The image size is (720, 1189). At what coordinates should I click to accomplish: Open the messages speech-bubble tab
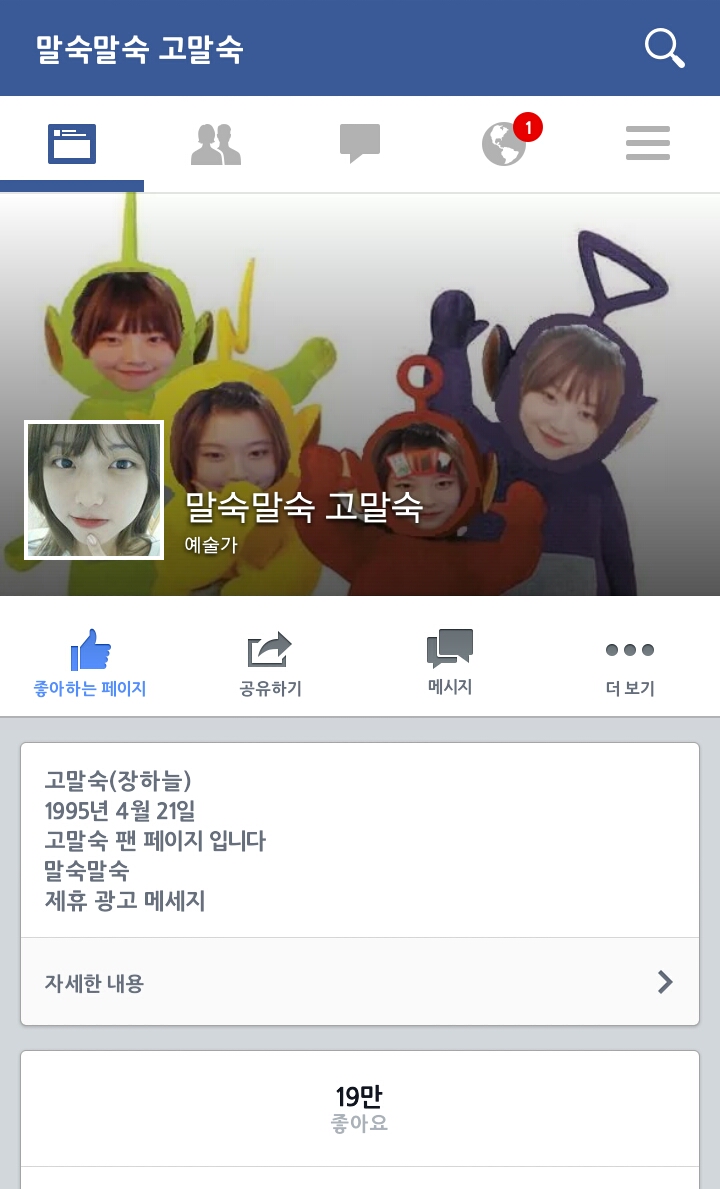coord(360,144)
